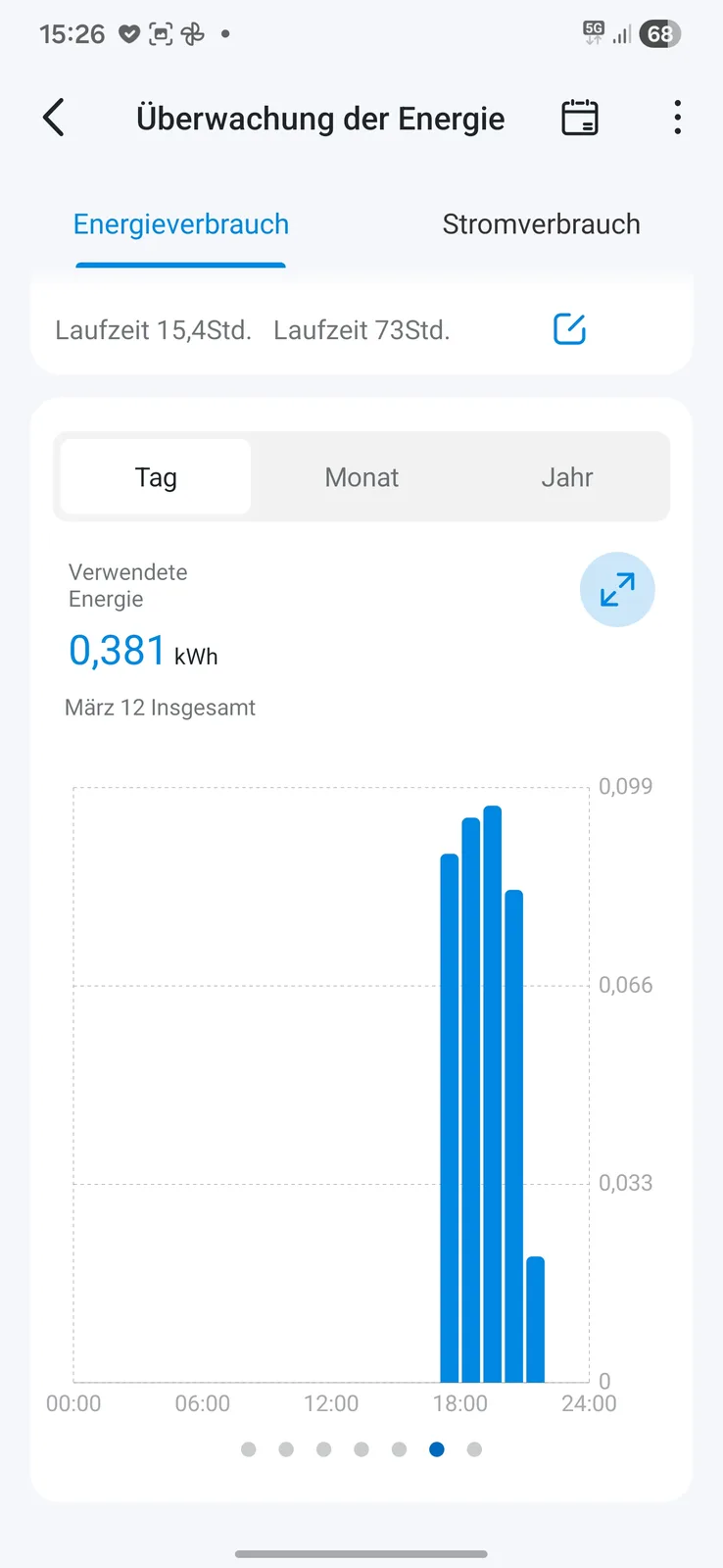723x1568 pixels.
Task: Open the calendar date picker
Action: [x=579, y=119]
